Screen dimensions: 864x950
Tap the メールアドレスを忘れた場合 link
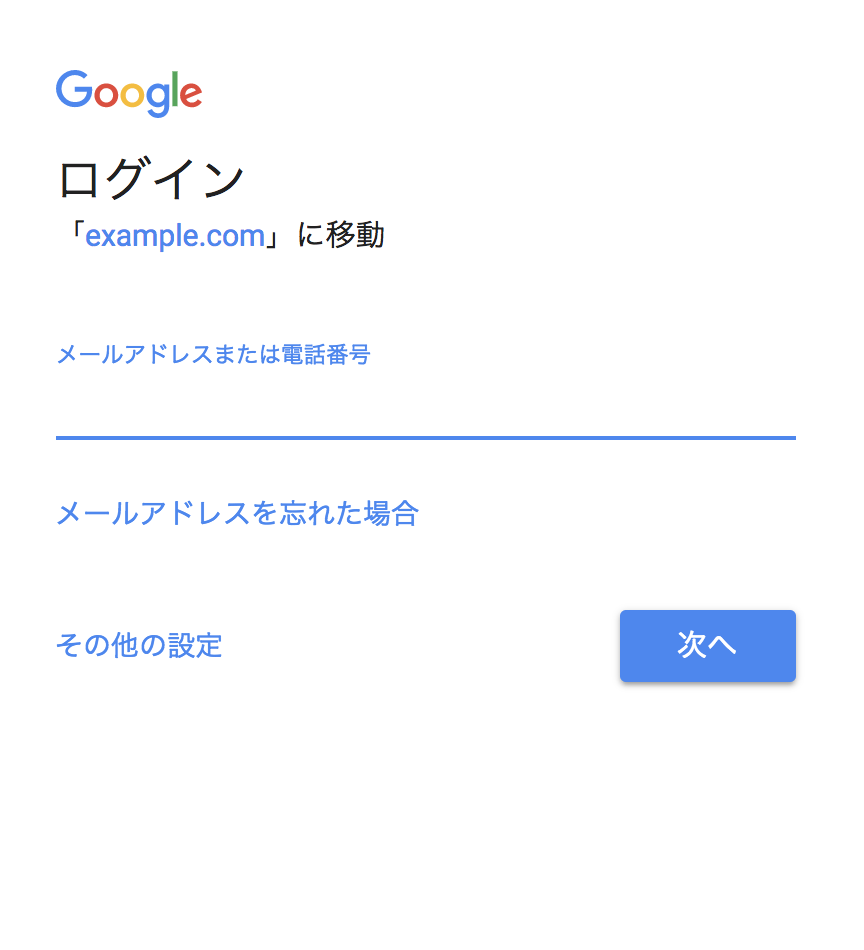click(x=237, y=513)
